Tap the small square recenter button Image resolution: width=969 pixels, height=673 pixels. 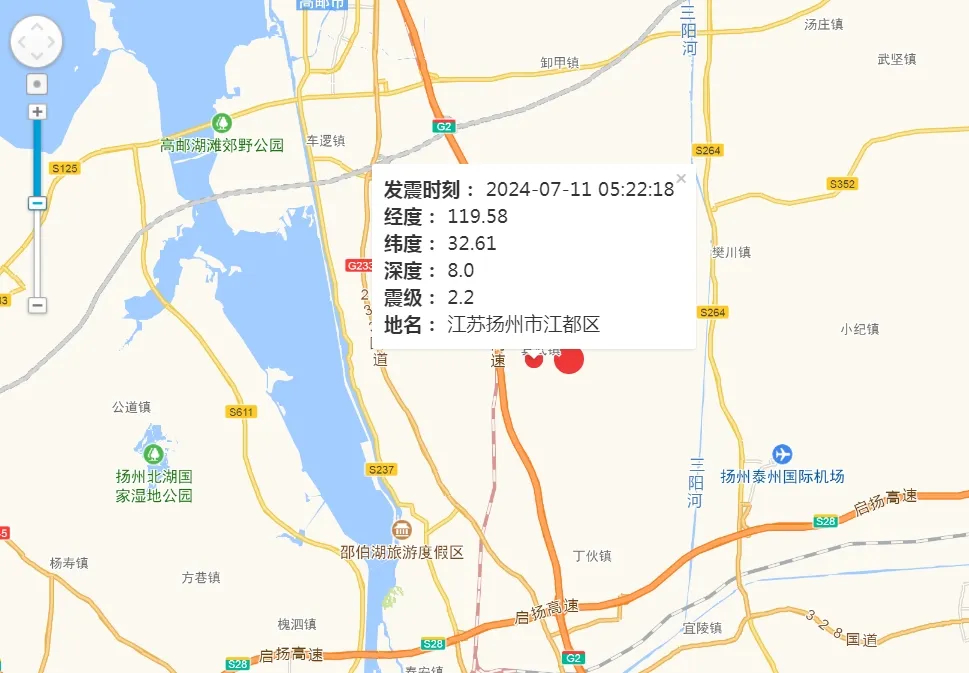[x=37, y=84]
